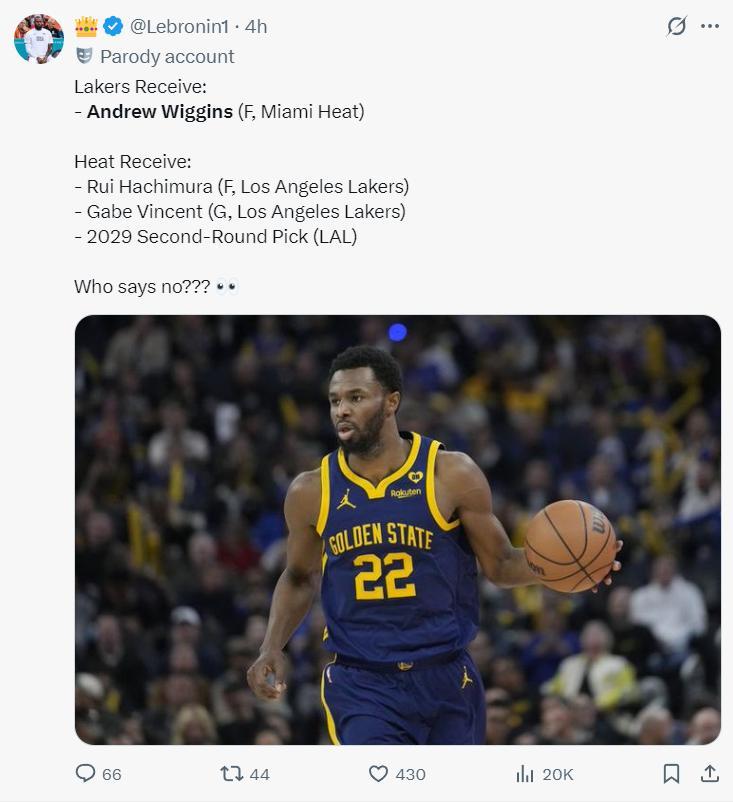The height and width of the screenshot is (803, 733).
Task: Share this post
Action: pyautogui.click(x=709, y=773)
